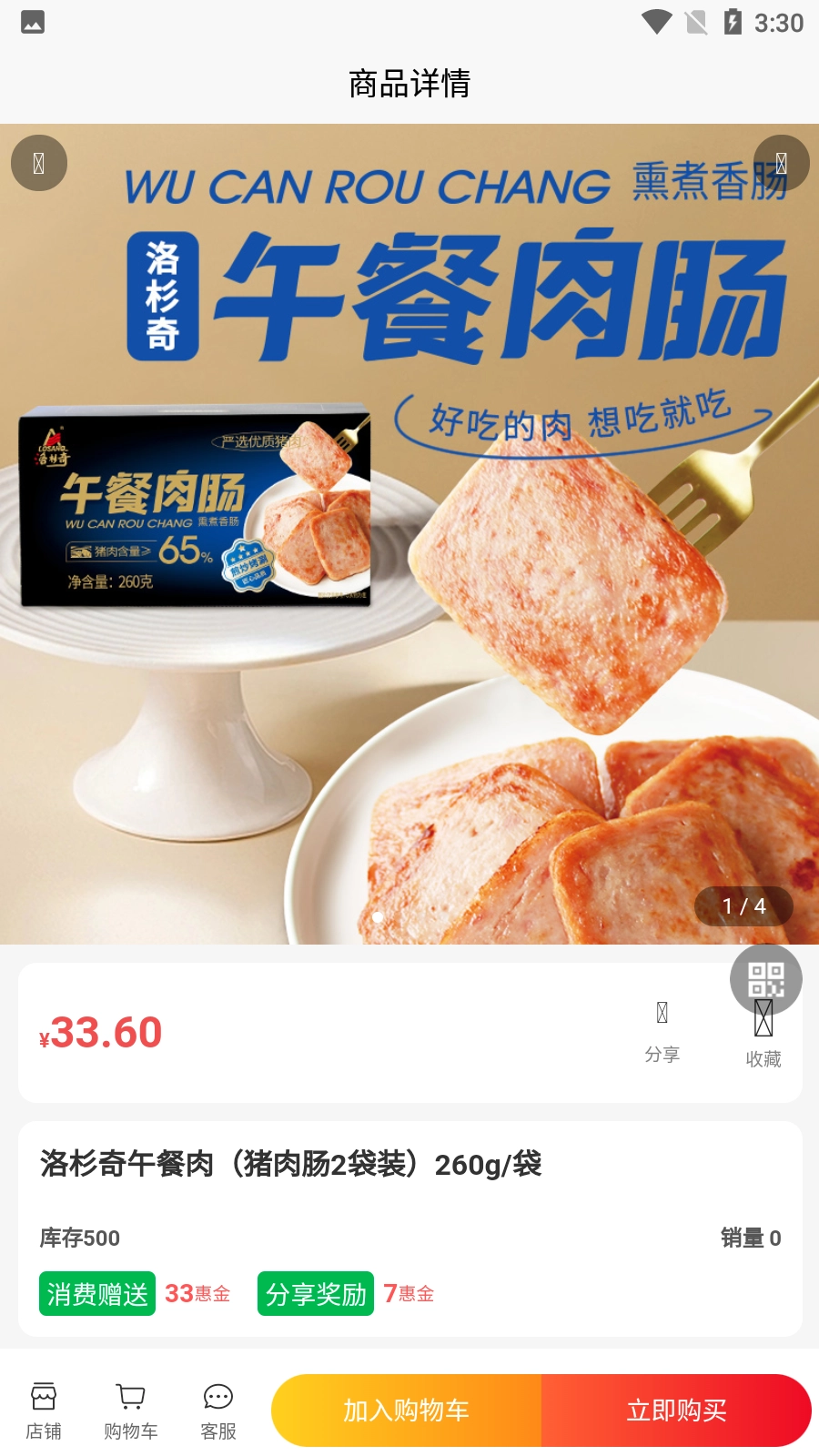Open the top-right circular menu icon
The image size is (819, 1456).
[x=781, y=162]
